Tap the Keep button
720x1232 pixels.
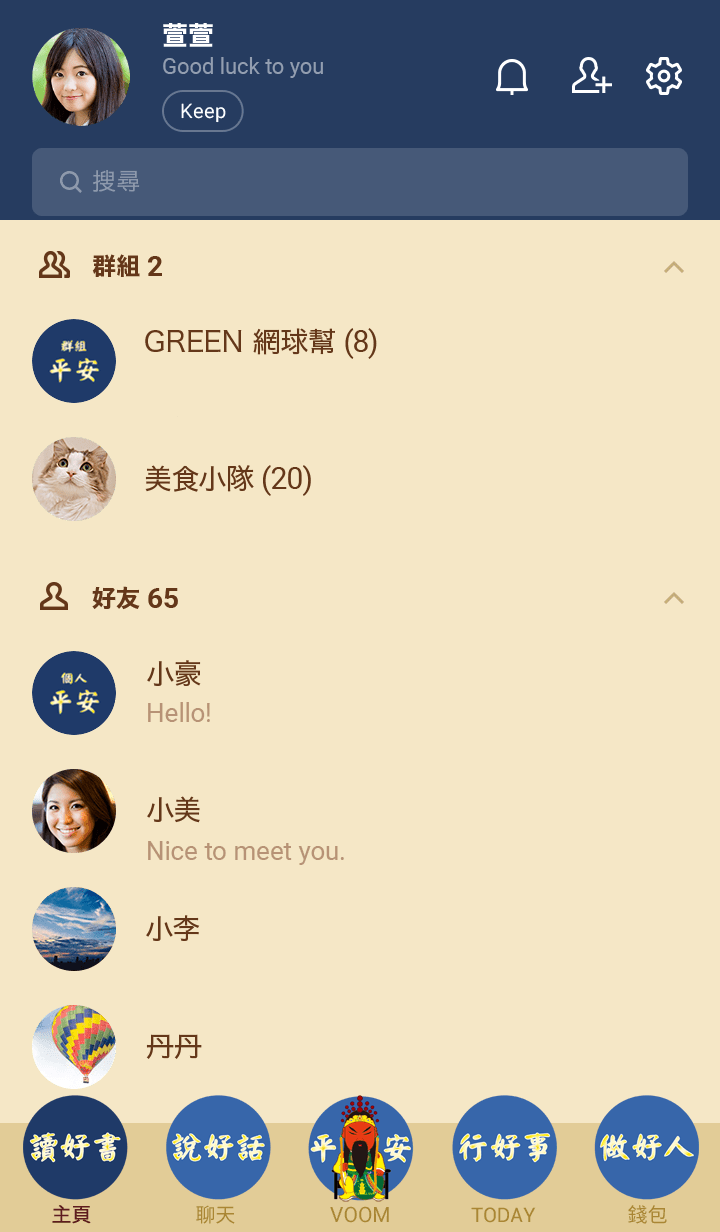click(x=203, y=111)
